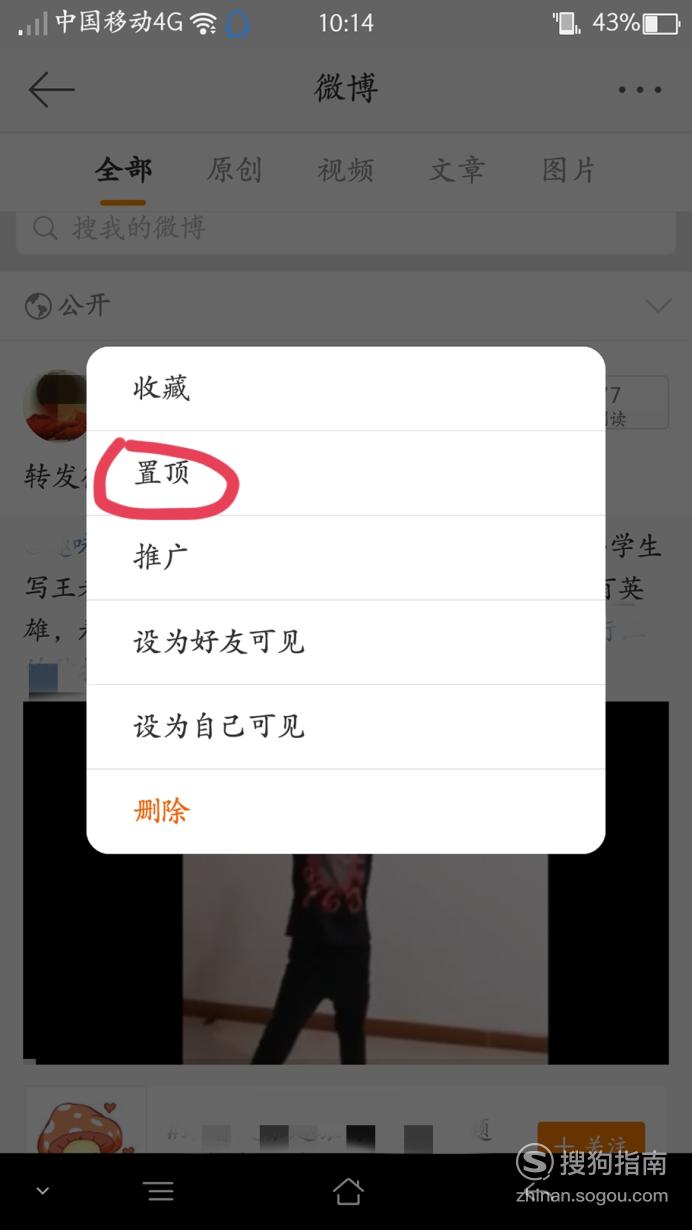
Task: Switch to the 视频 tab
Action: [x=346, y=170]
